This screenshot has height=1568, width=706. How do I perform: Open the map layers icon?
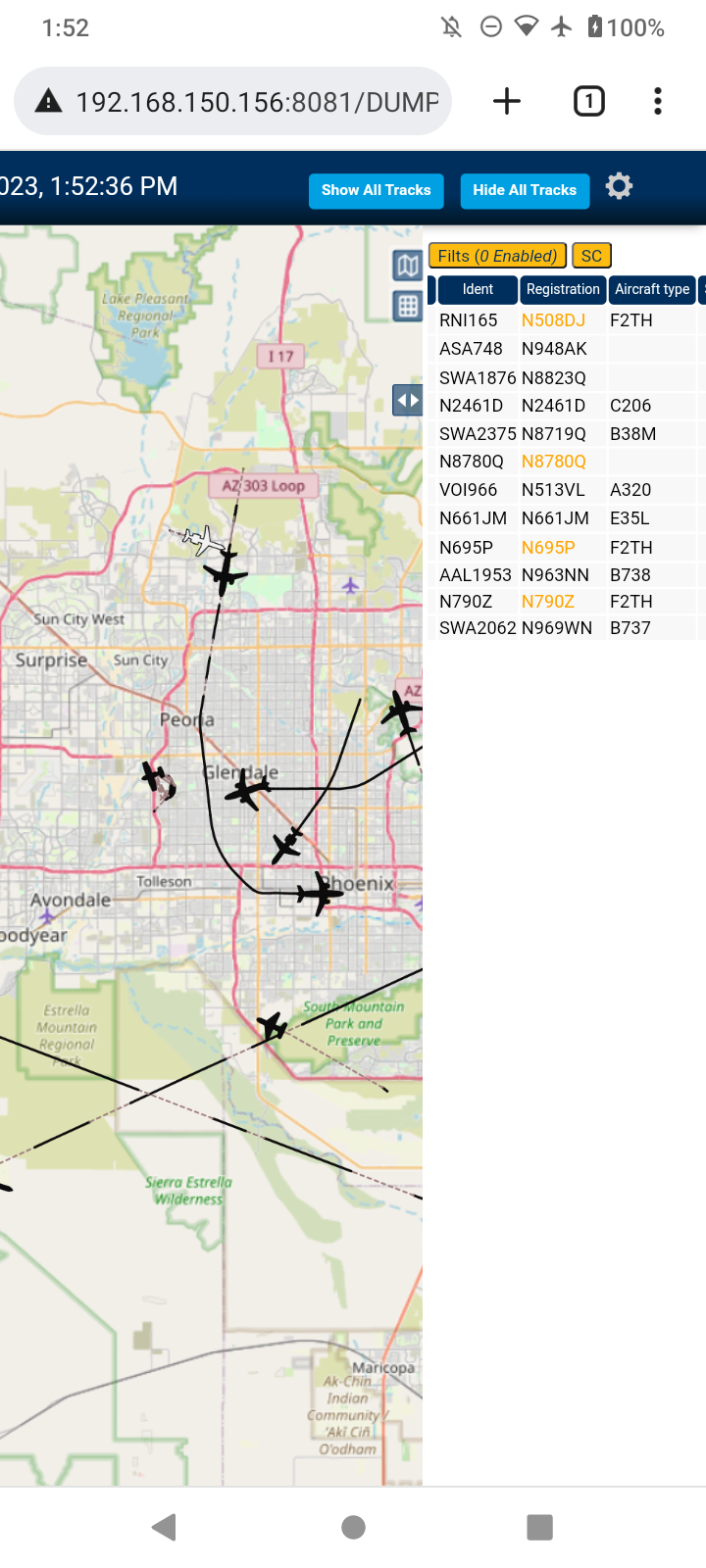coord(408,265)
